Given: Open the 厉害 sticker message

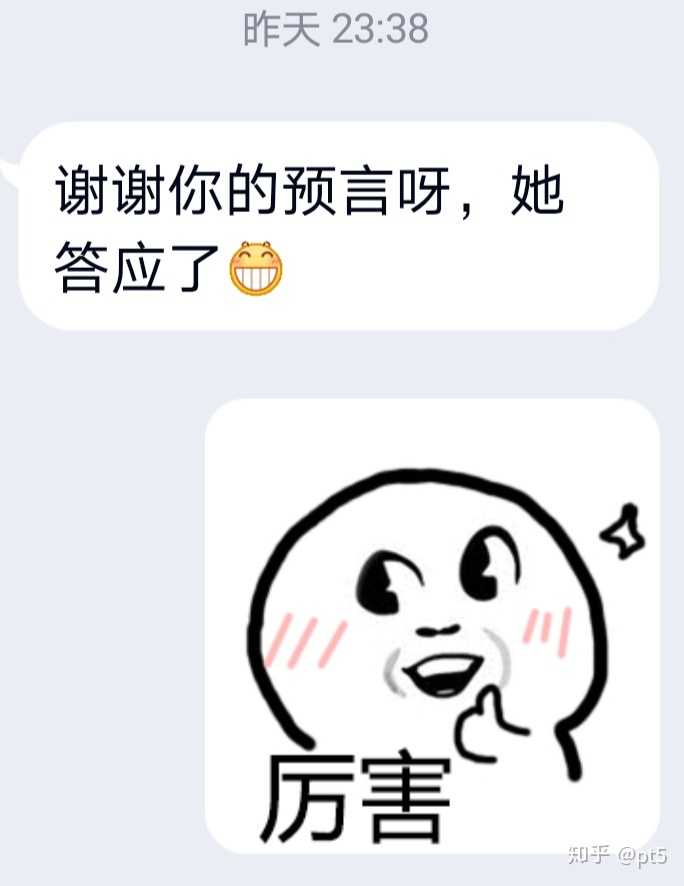Looking at the screenshot, I should pos(432,625).
